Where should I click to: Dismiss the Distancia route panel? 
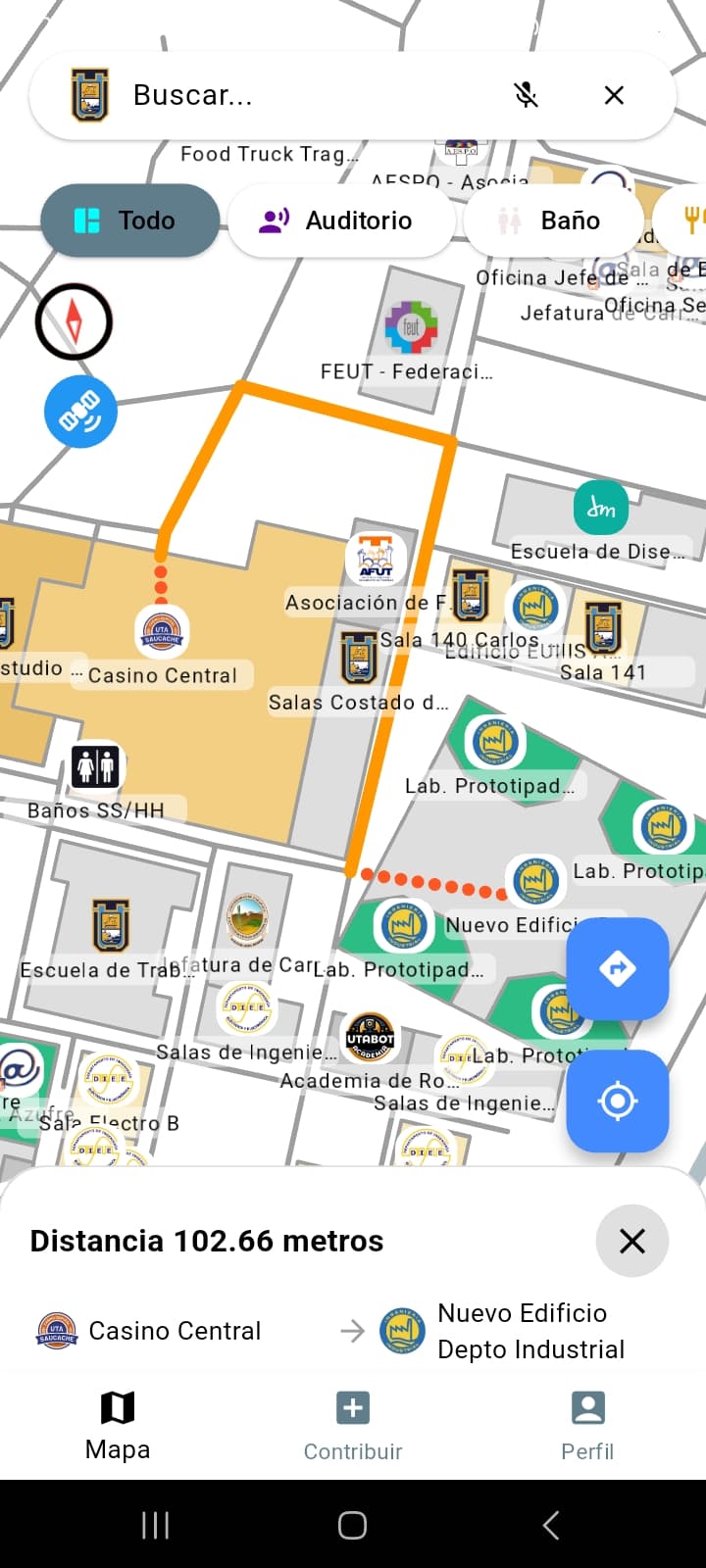tap(632, 1241)
